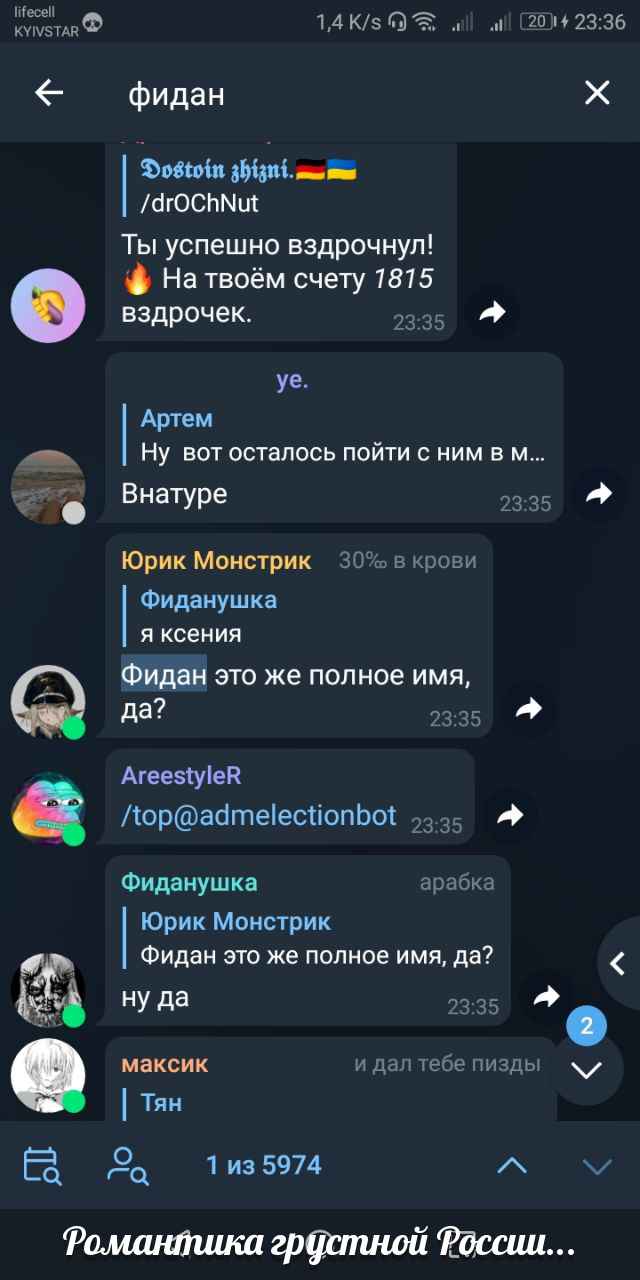Open the /drOChNut command link
Viewport: 640px width, 1280px height.
200,203
